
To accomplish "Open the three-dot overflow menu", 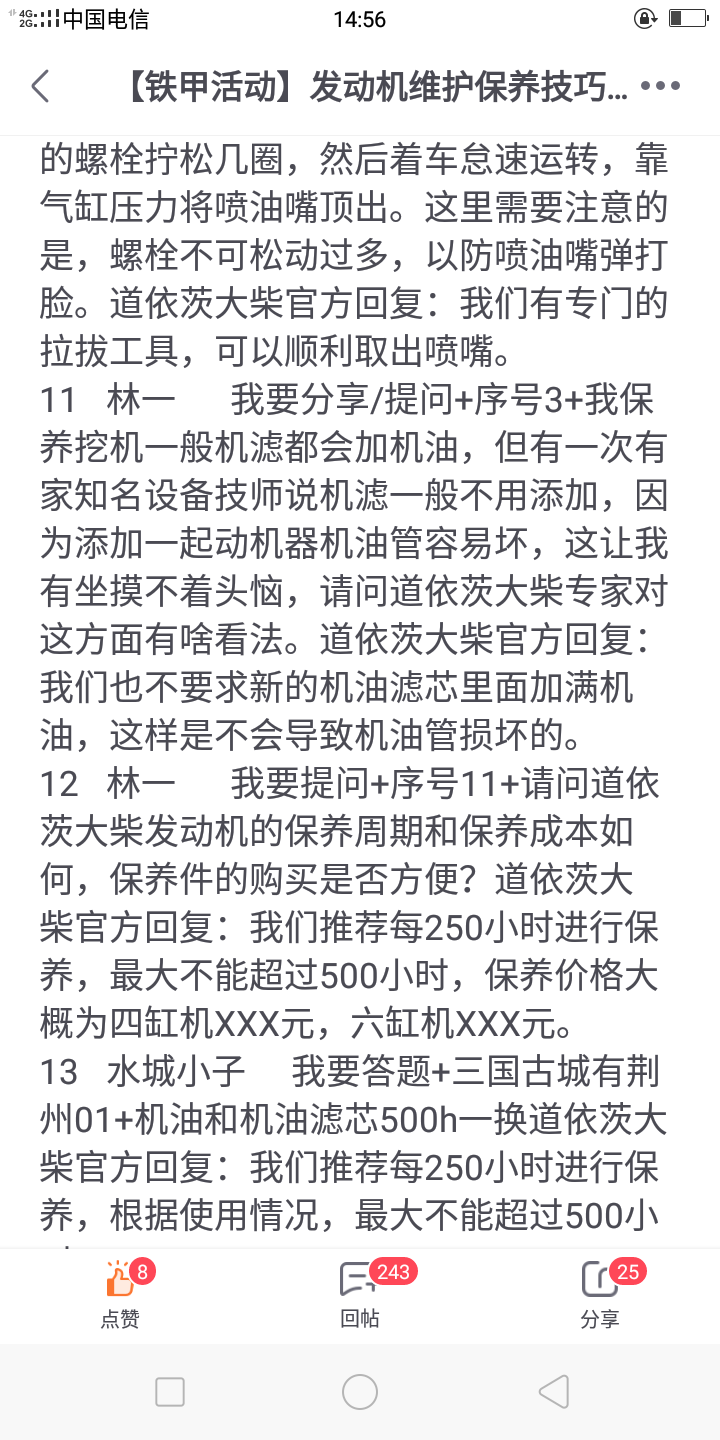I will coord(660,86).
